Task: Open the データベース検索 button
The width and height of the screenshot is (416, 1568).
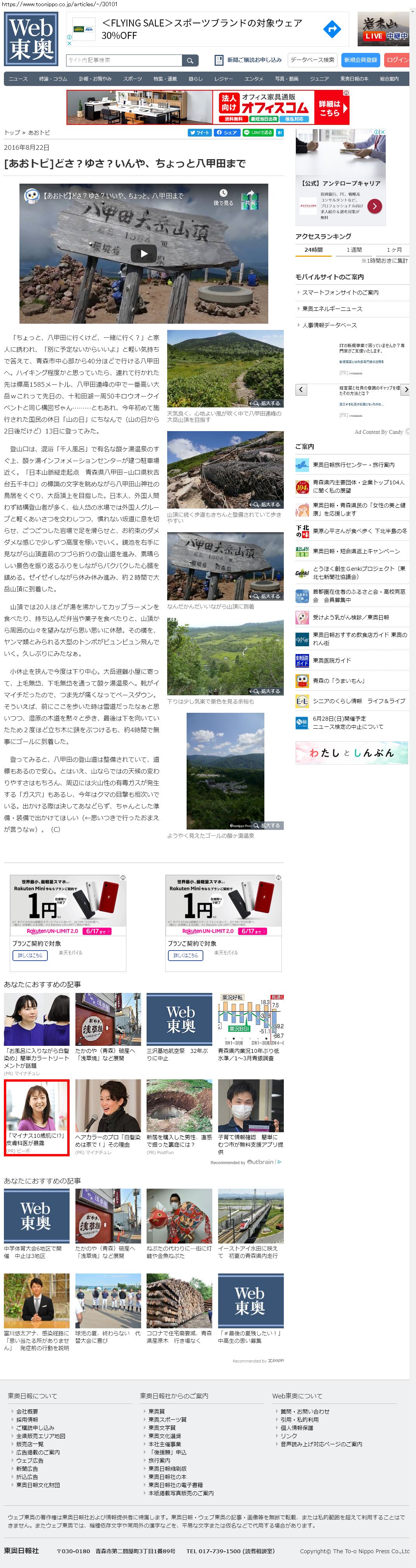Action: pos(312,60)
